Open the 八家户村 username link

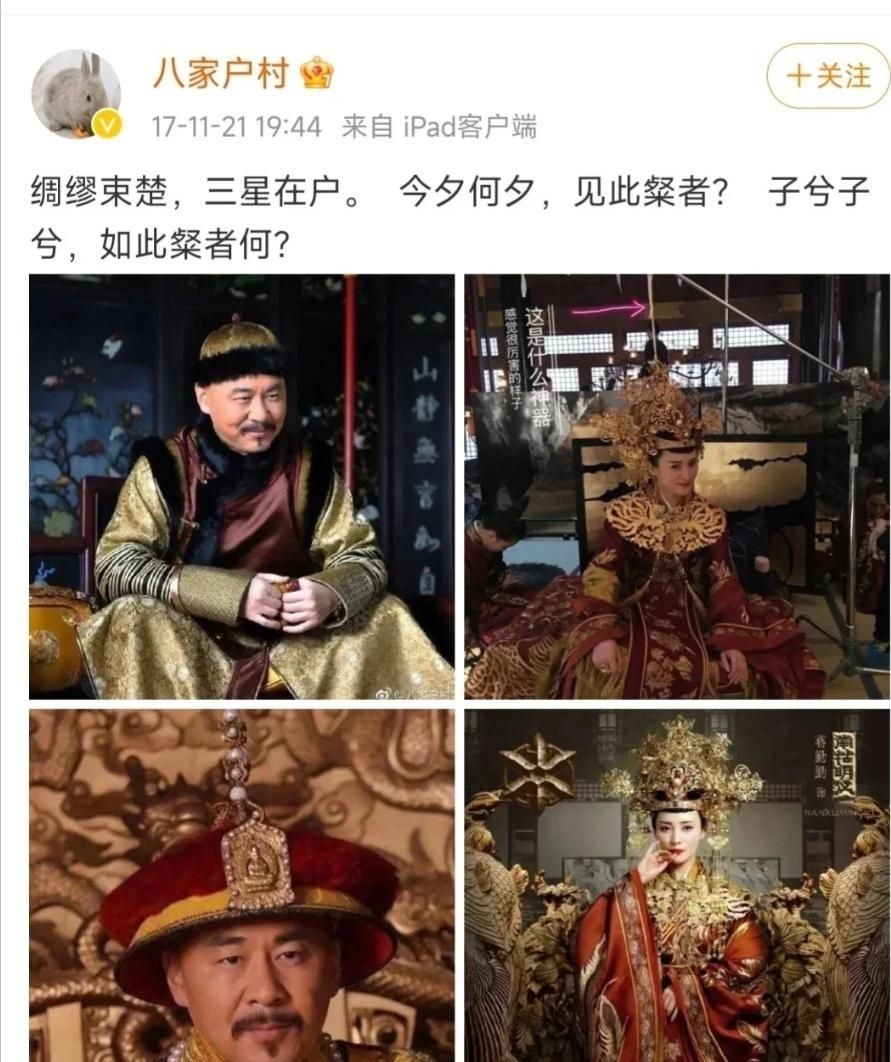tap(221, 74)
